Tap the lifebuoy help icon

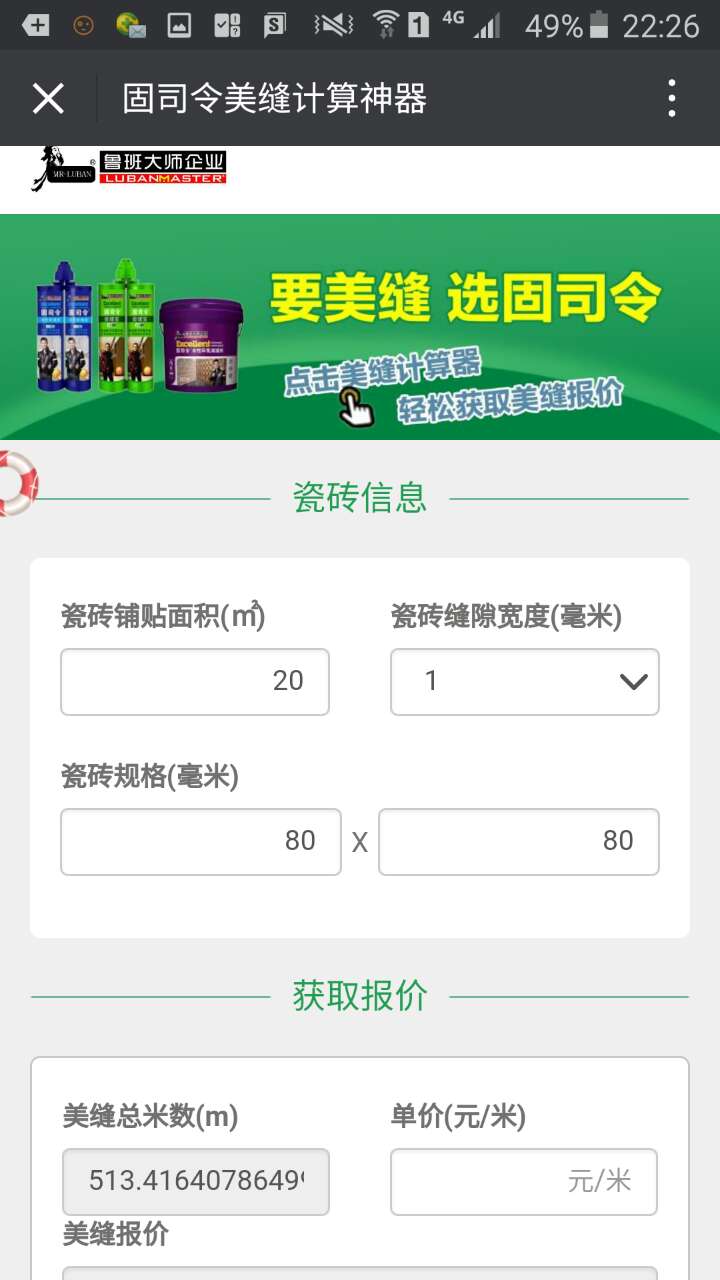[16, 483]
